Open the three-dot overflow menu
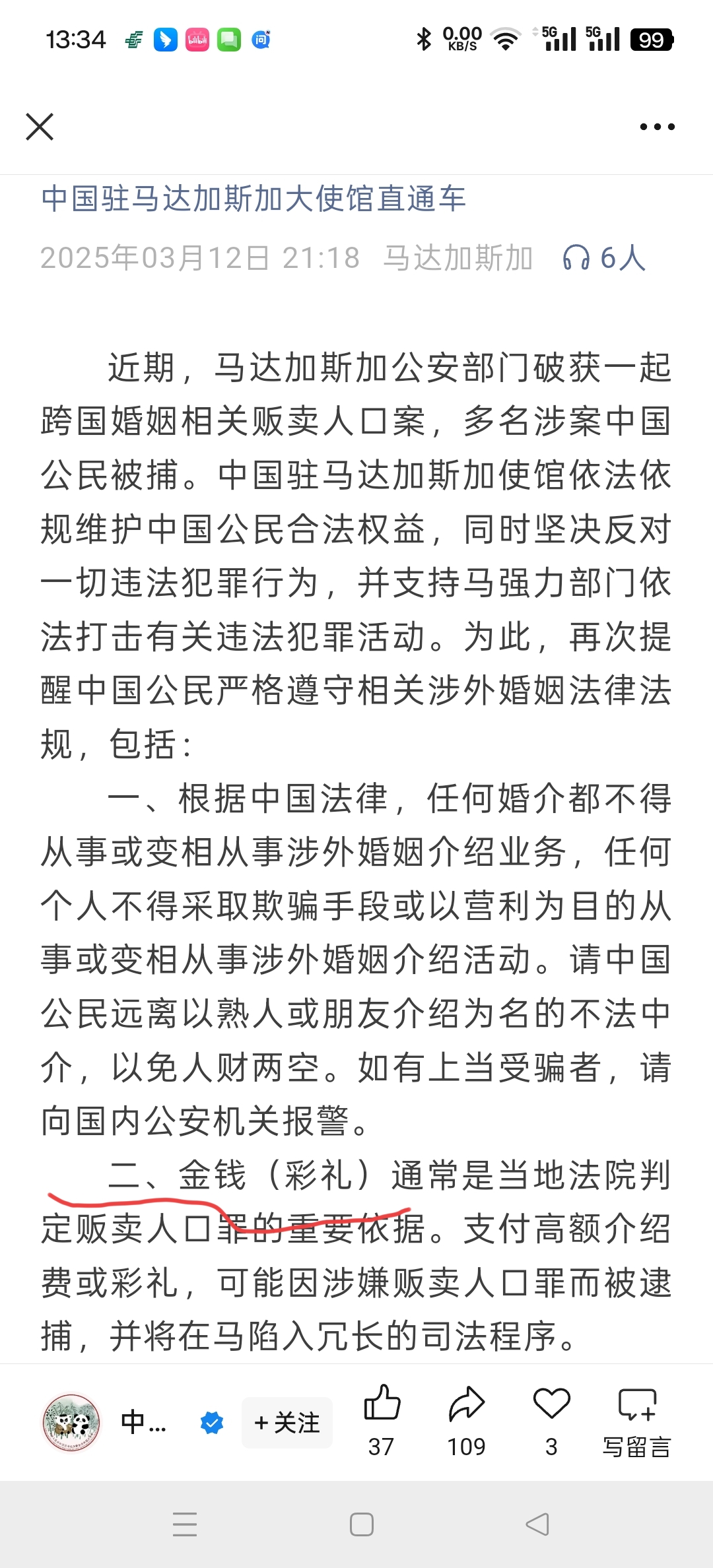713x1568 pixels. click(658, 127)
